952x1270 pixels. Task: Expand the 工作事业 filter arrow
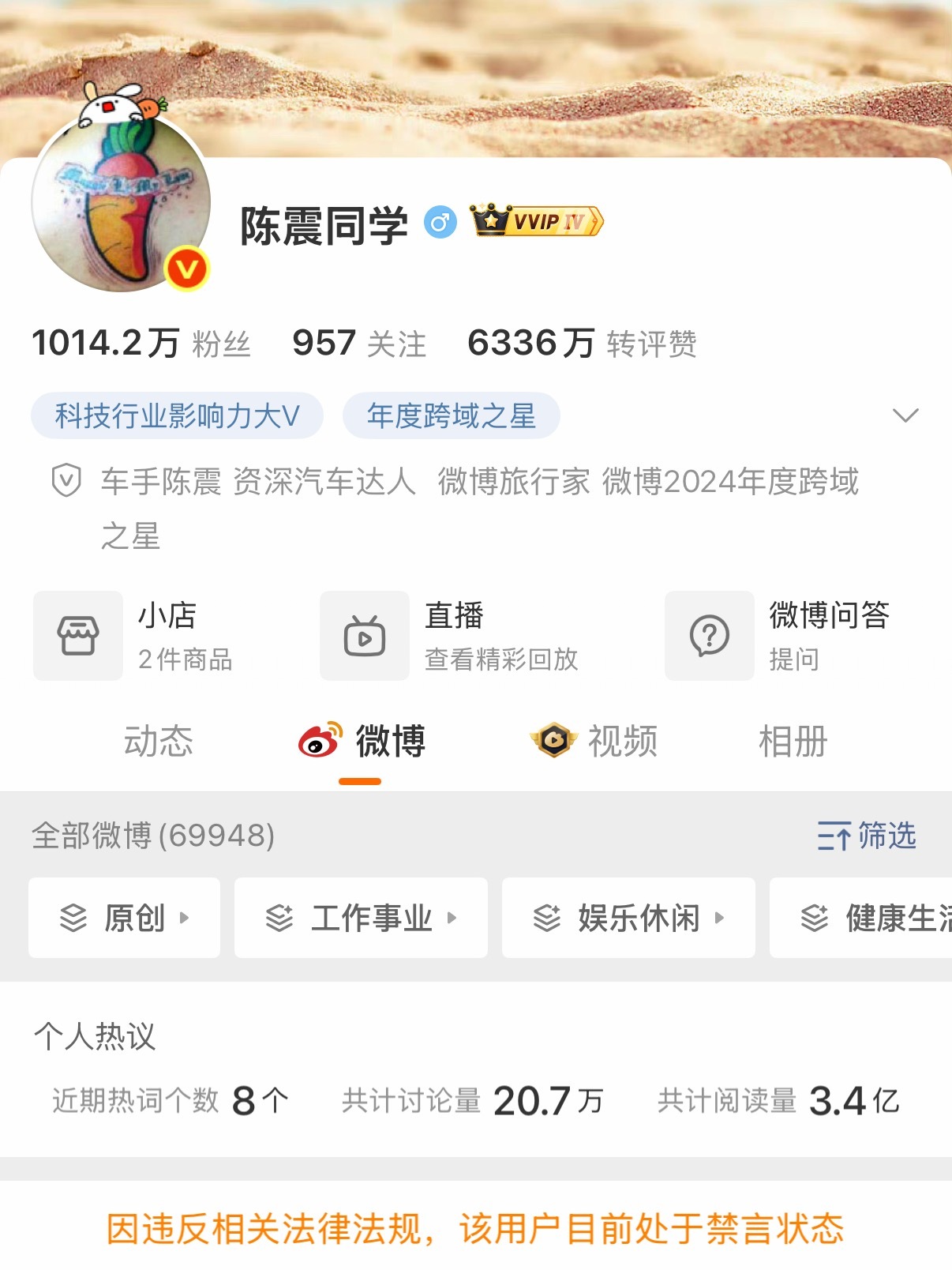pyautogui.click(x=454, y=919)
